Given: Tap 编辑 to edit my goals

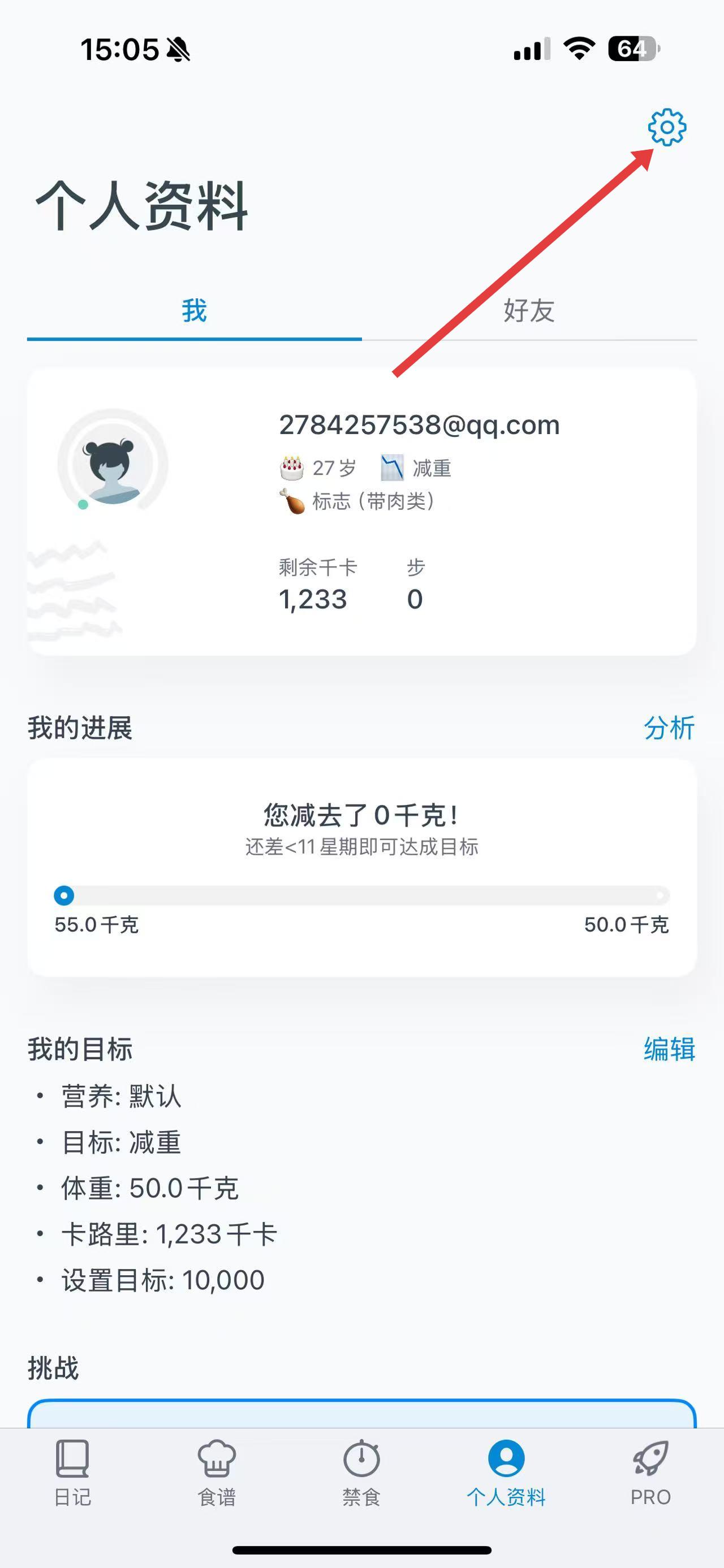Looking at the screenshot, I should coord(669,1050).
